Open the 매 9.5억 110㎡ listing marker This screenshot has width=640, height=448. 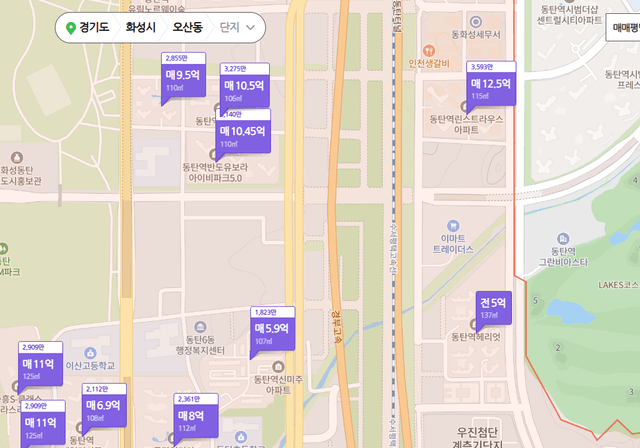click(182, 78)
